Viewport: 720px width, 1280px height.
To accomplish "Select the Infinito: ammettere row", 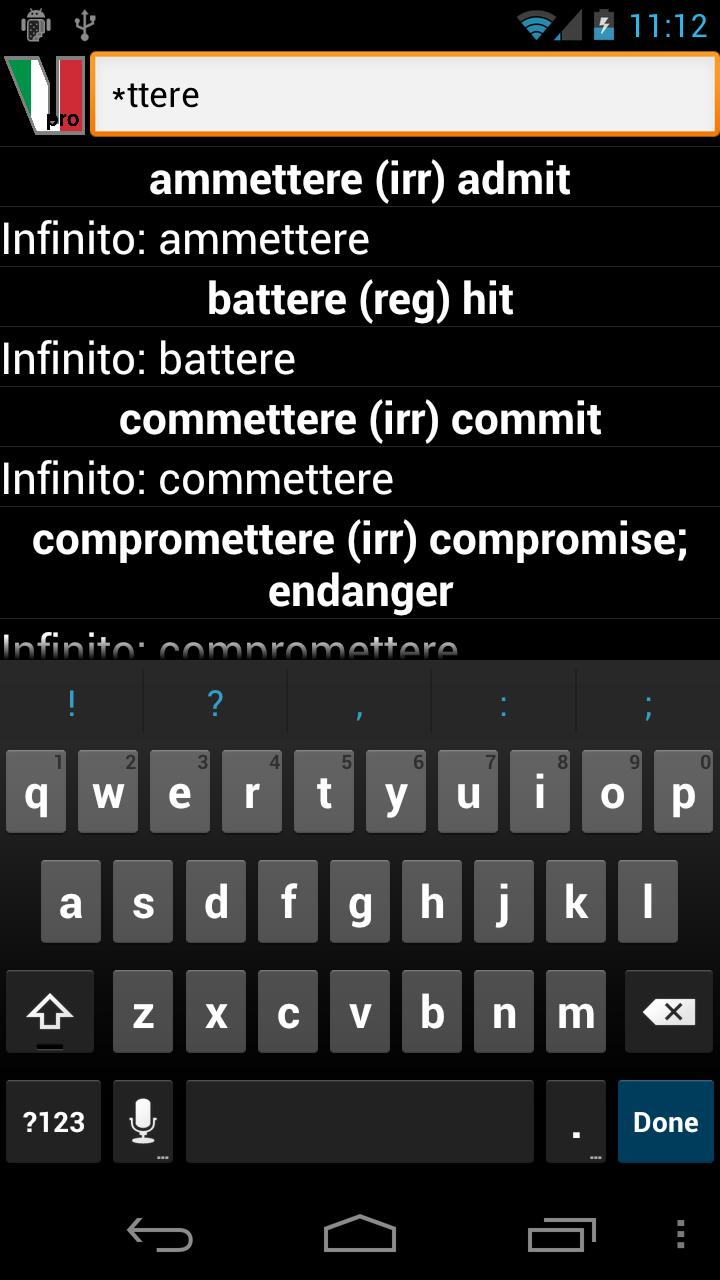I will tap(360, 239).
